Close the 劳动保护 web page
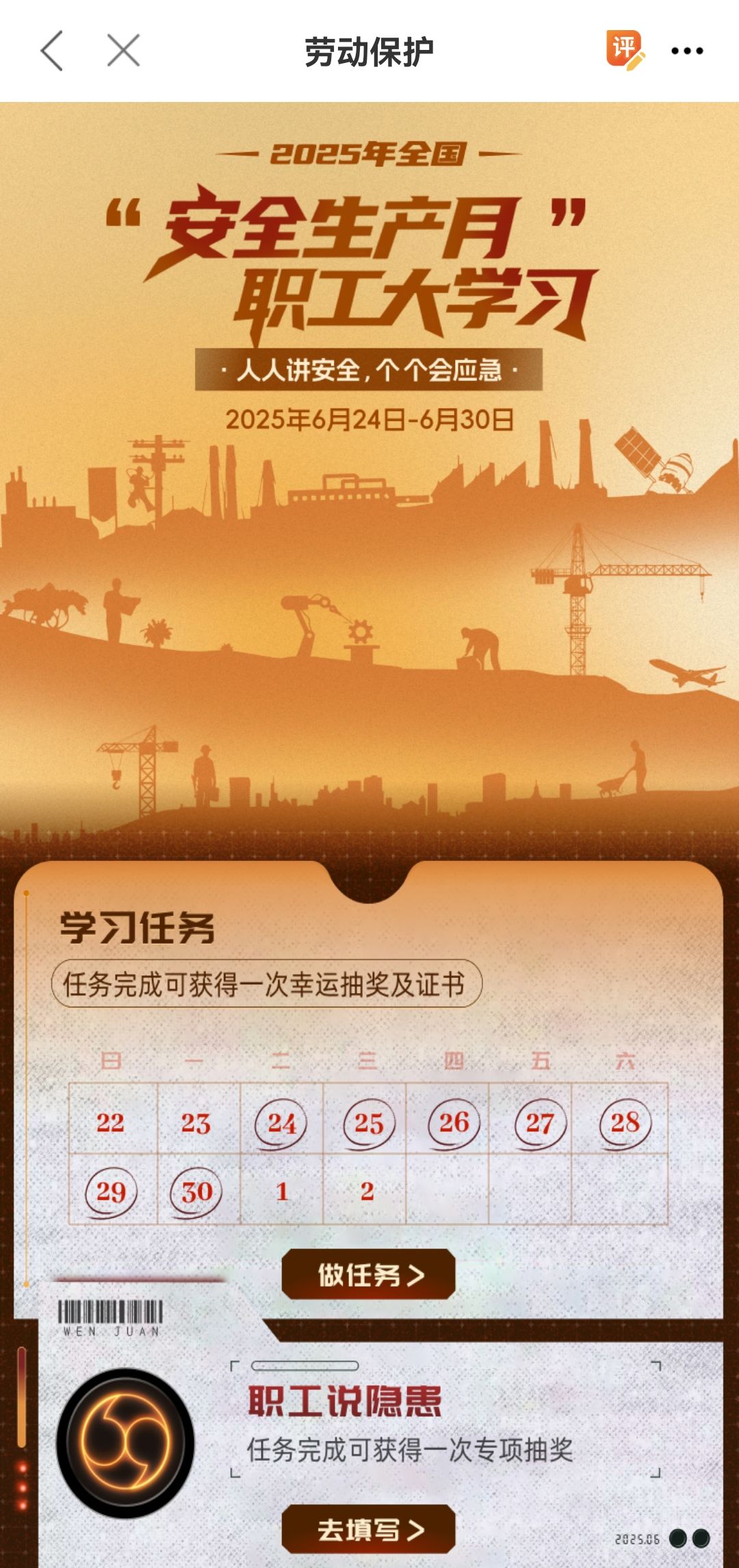This screenshot has height=1568, width=739. pyautogui.click(x=124, y=51)
